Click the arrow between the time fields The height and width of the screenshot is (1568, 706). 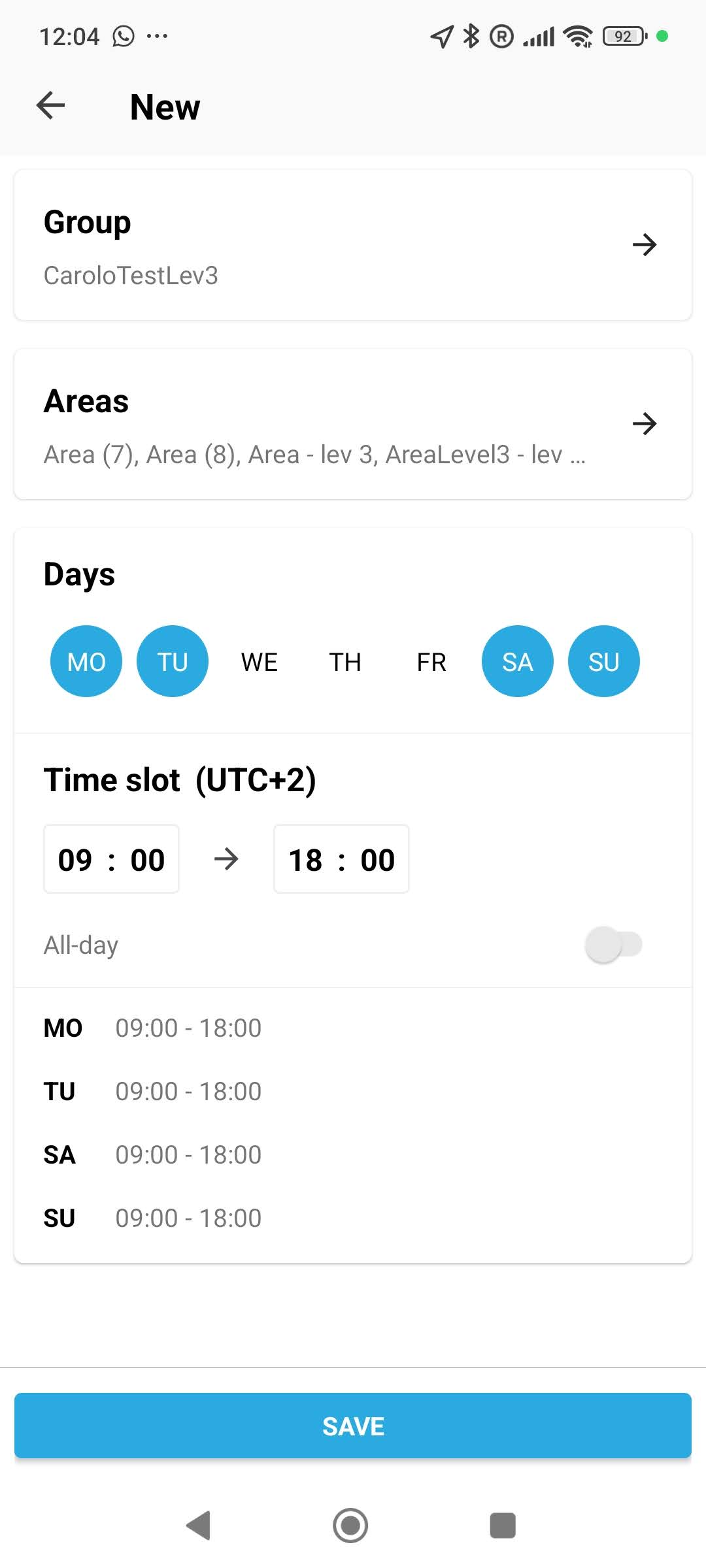click(x=226, y=859)
